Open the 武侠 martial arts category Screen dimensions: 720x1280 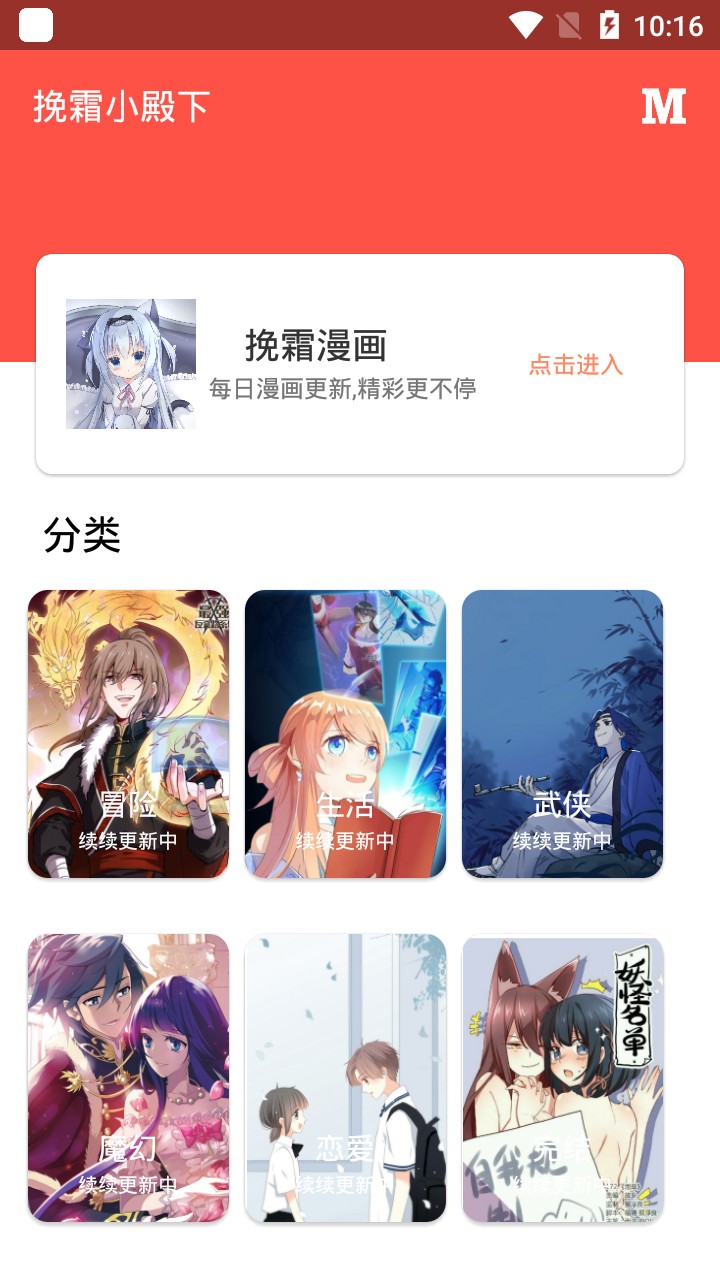(562, 733)
